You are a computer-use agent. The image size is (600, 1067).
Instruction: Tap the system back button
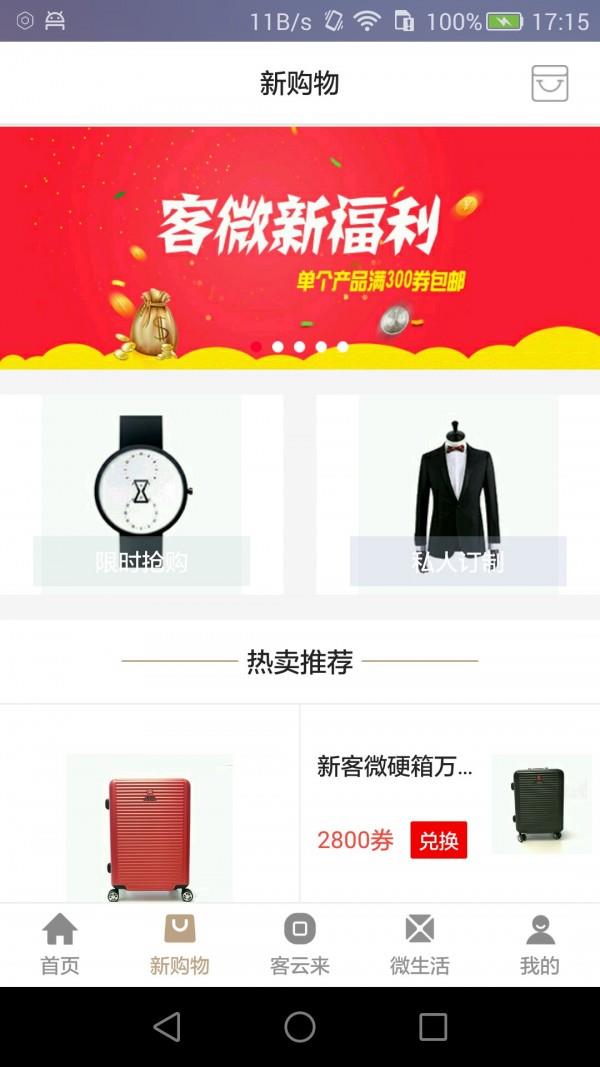(x=167, y=1027)
